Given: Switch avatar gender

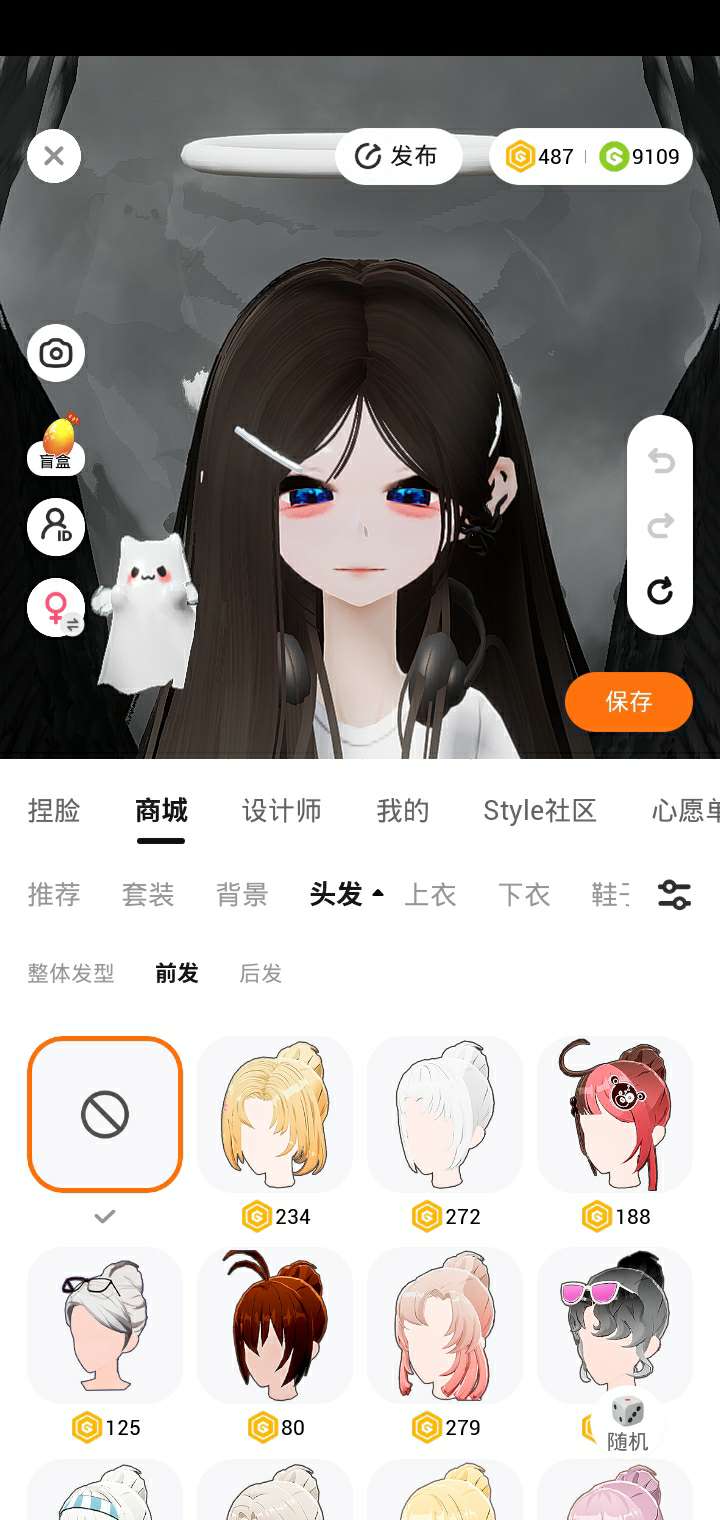Looking at the screenshot, I should click(56, 607).
